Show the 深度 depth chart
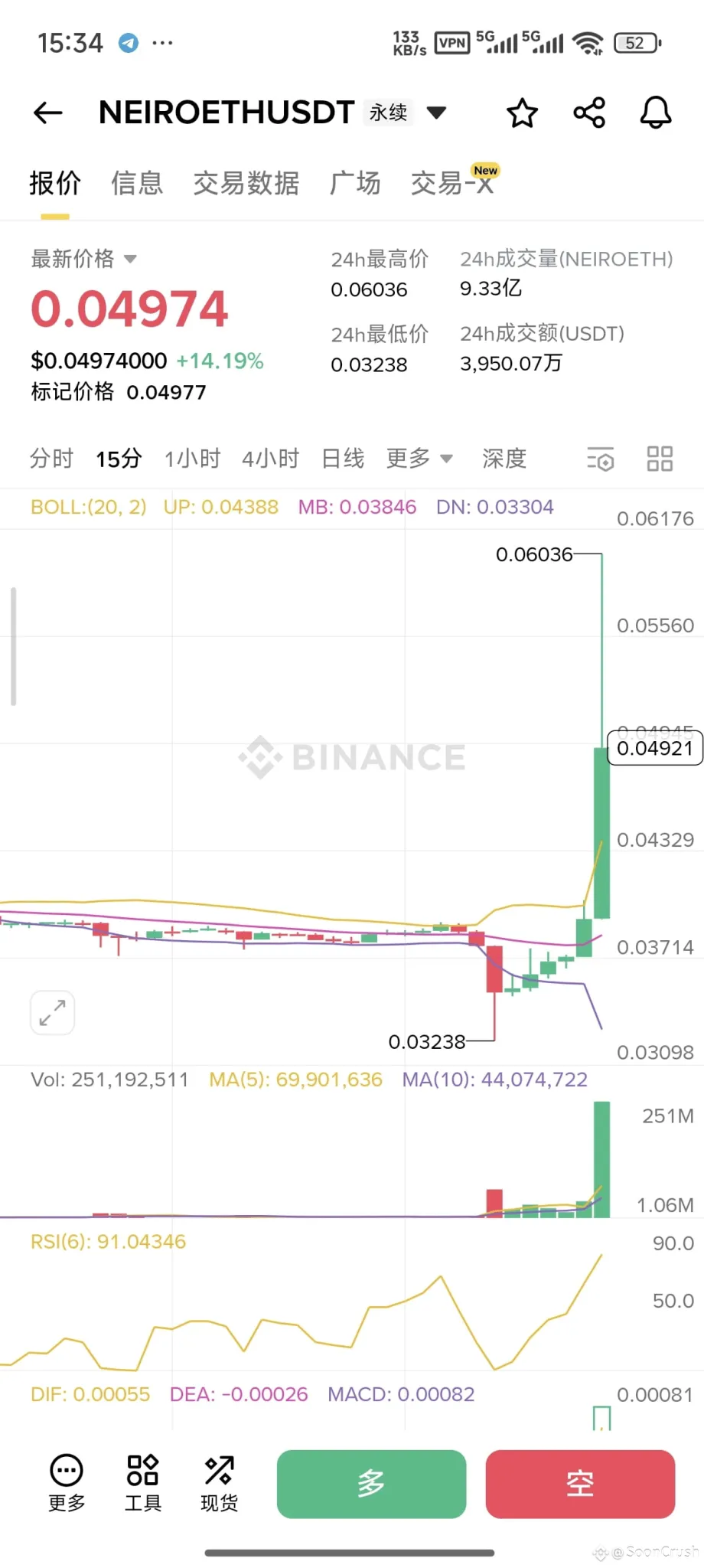Screen dimensions: 704x1568 tap(504, 459)
